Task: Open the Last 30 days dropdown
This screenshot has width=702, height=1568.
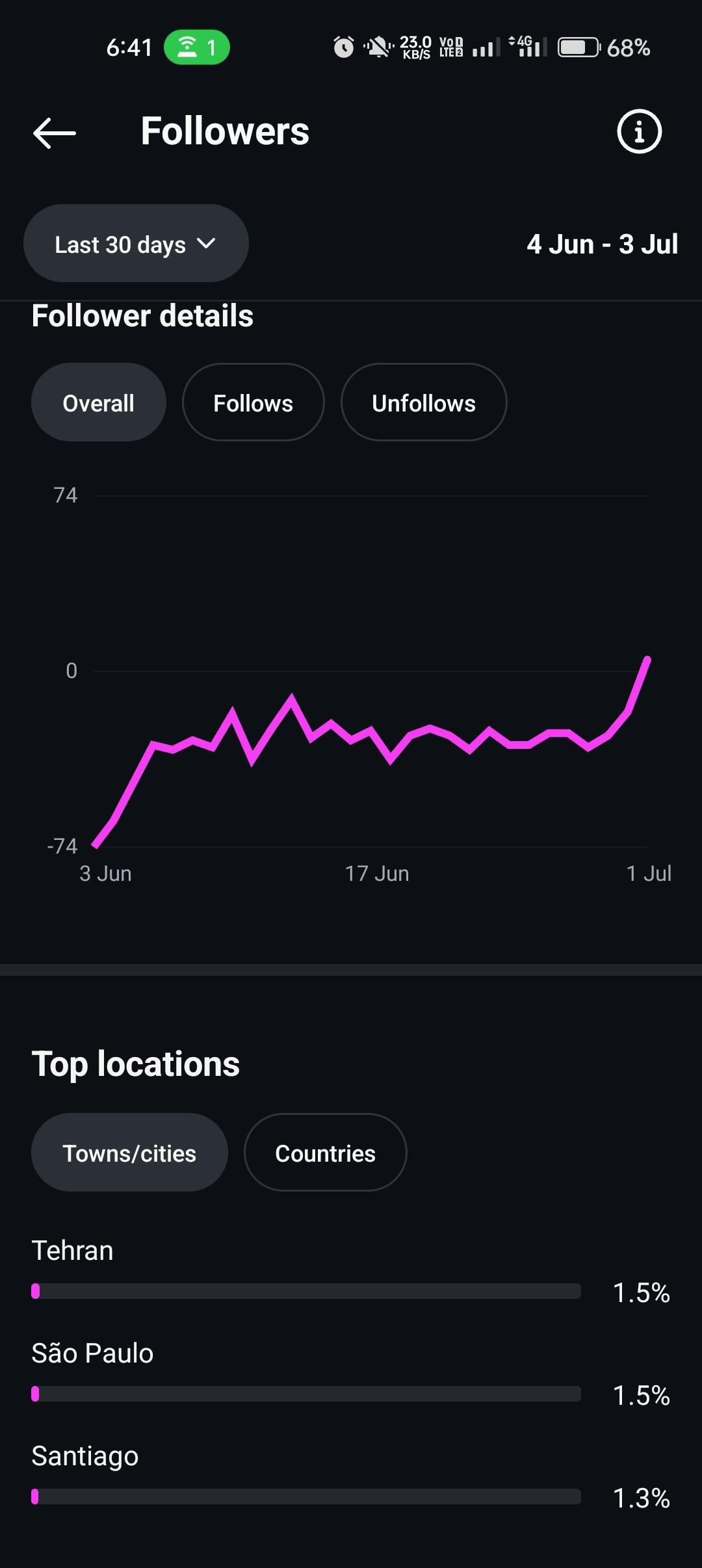Action: point(136,244)
